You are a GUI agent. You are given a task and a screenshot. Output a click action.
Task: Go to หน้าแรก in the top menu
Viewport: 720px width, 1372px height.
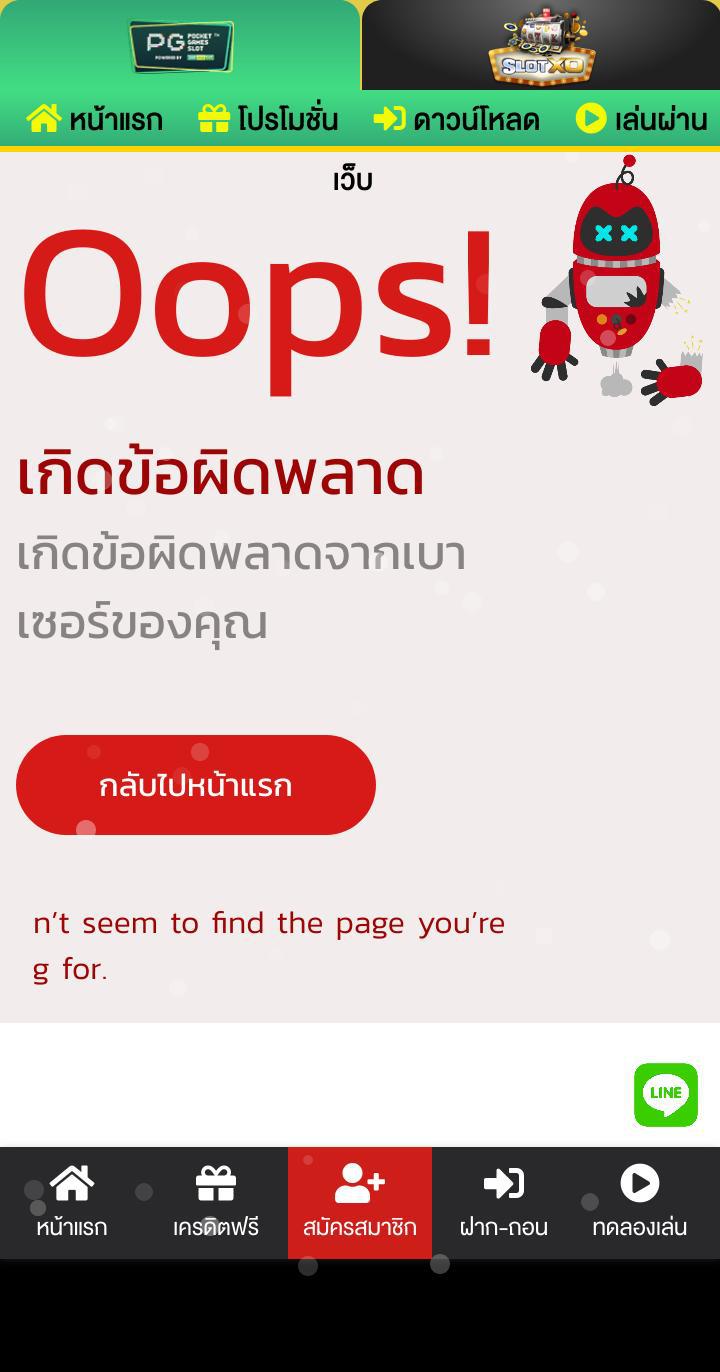coord(94,120)
